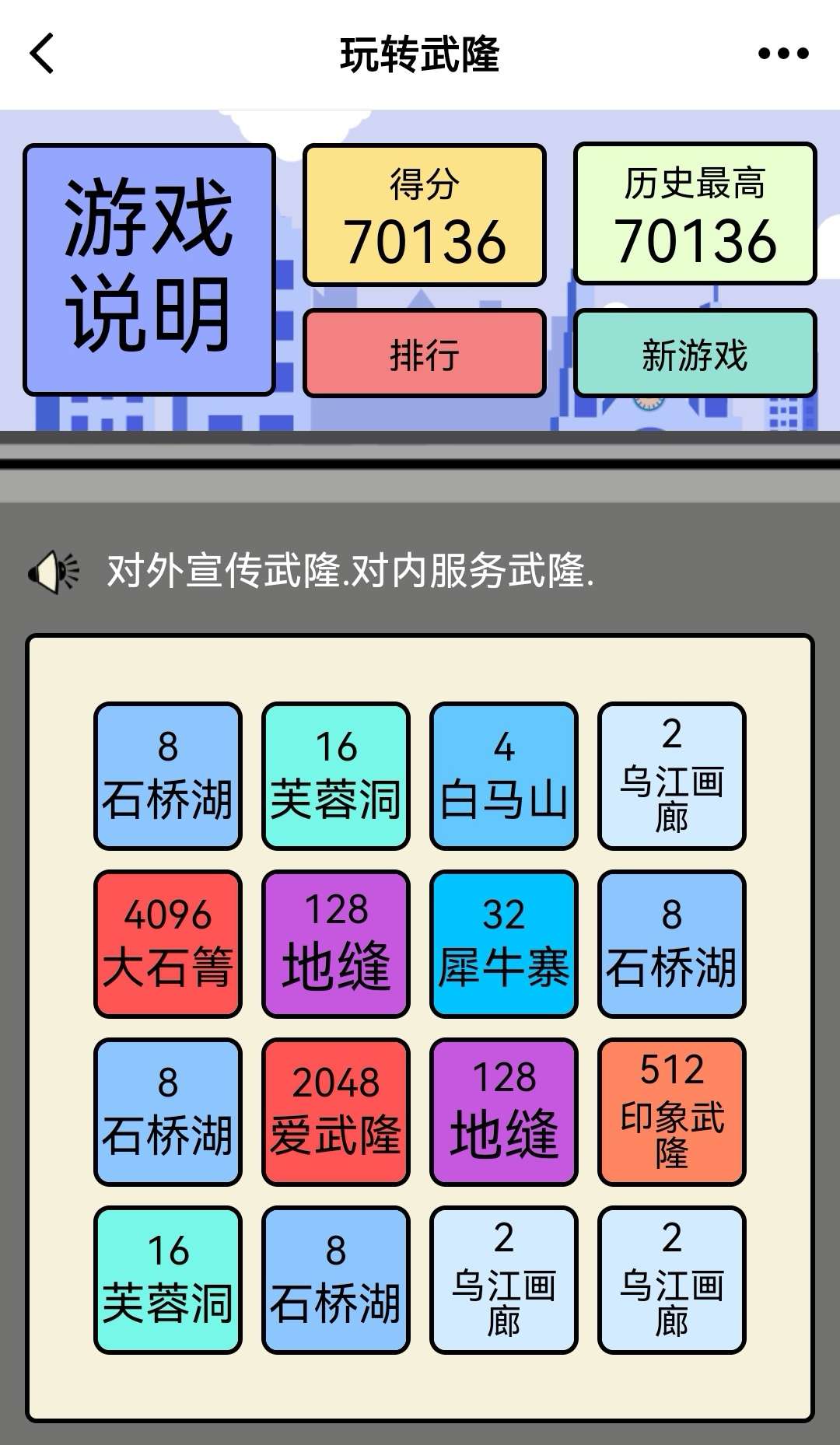This screenshot has height=1445, width=840.
Task: Open the three-dot overflow menu
Action: (783, 54)
